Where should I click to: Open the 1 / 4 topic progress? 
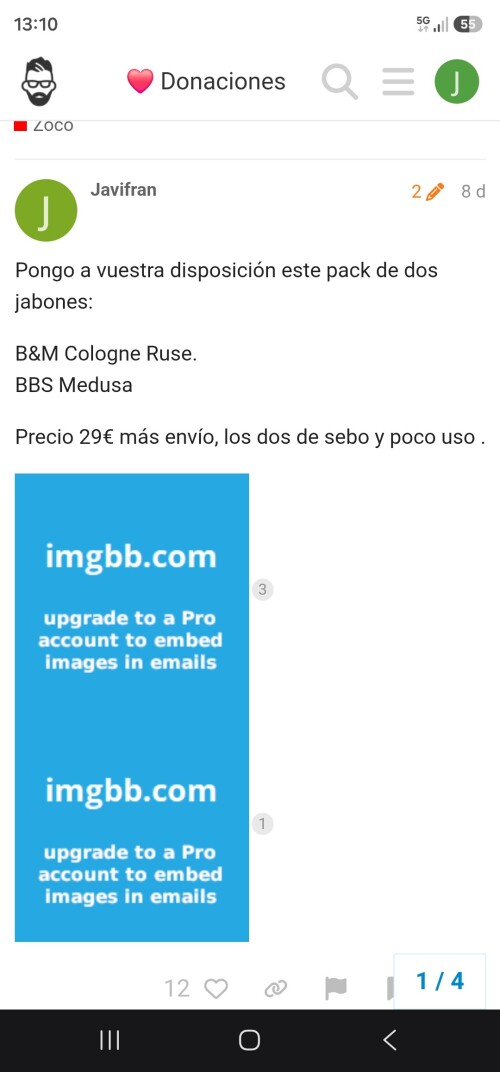point(440,981)
